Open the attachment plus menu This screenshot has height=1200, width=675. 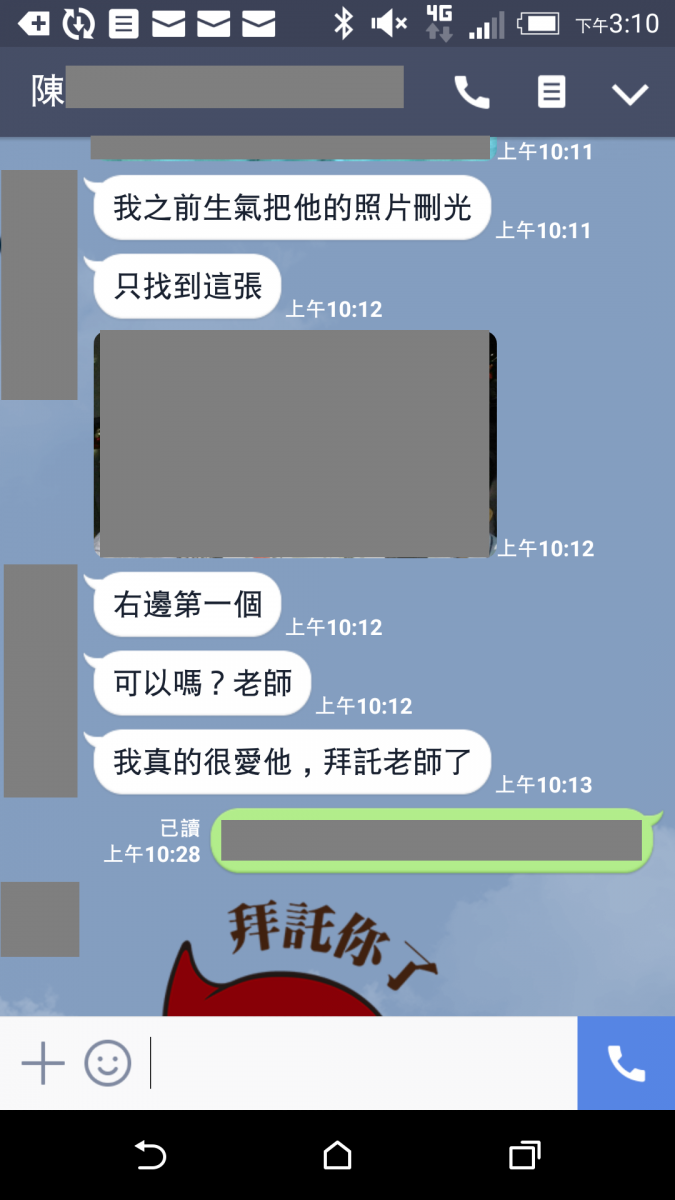(x=43, y=1063)
